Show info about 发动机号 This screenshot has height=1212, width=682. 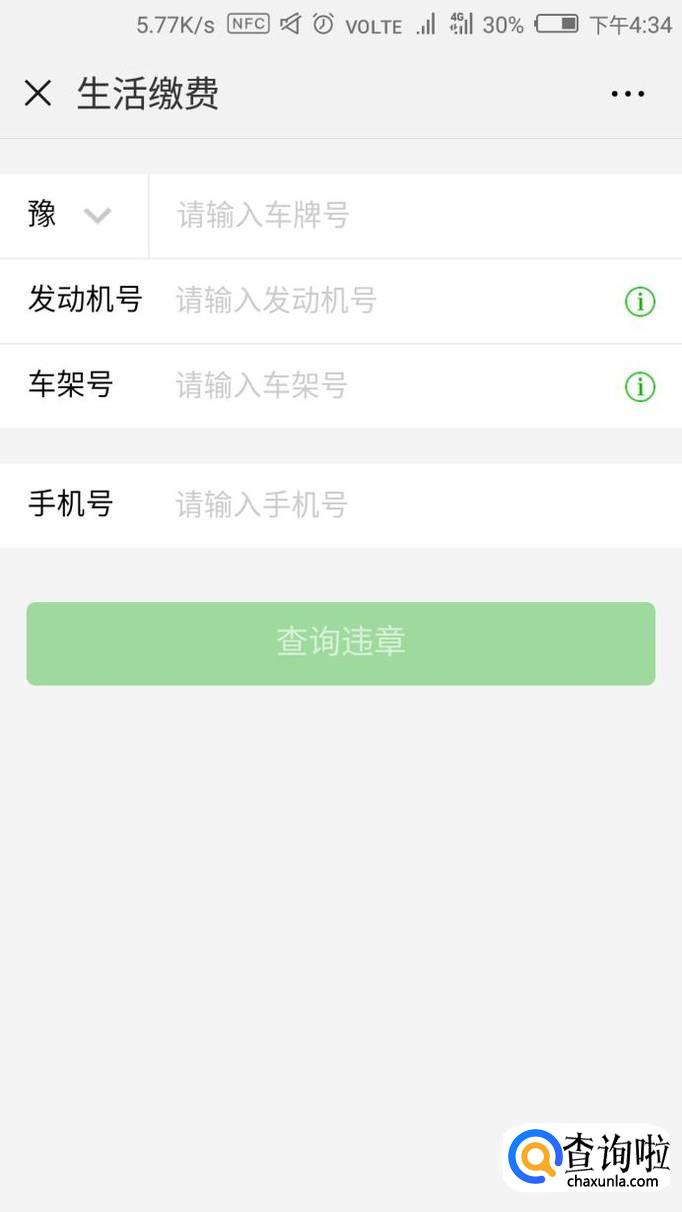click(640, 301)
